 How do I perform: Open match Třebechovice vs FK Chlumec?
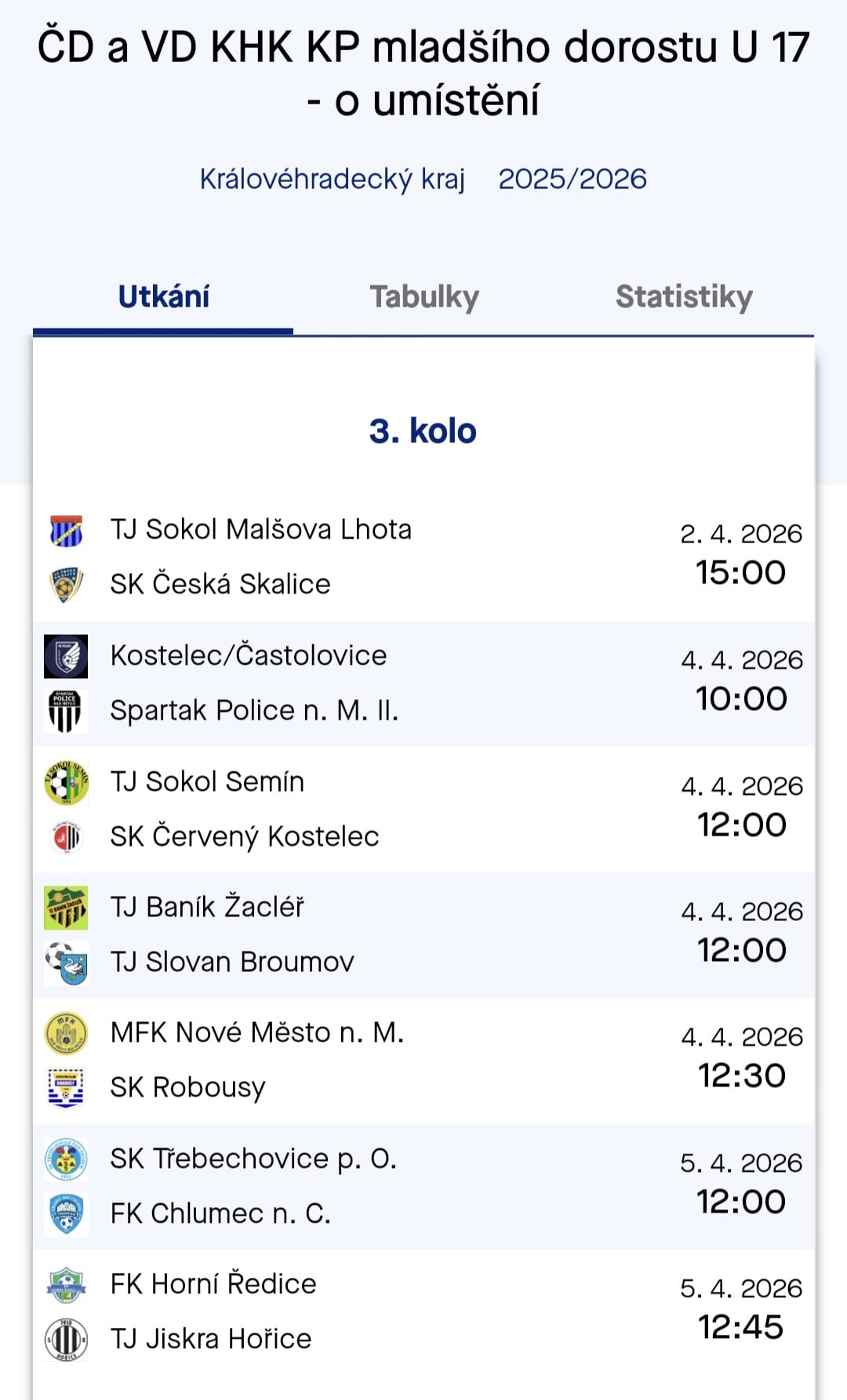click(x=423, y=1186)
